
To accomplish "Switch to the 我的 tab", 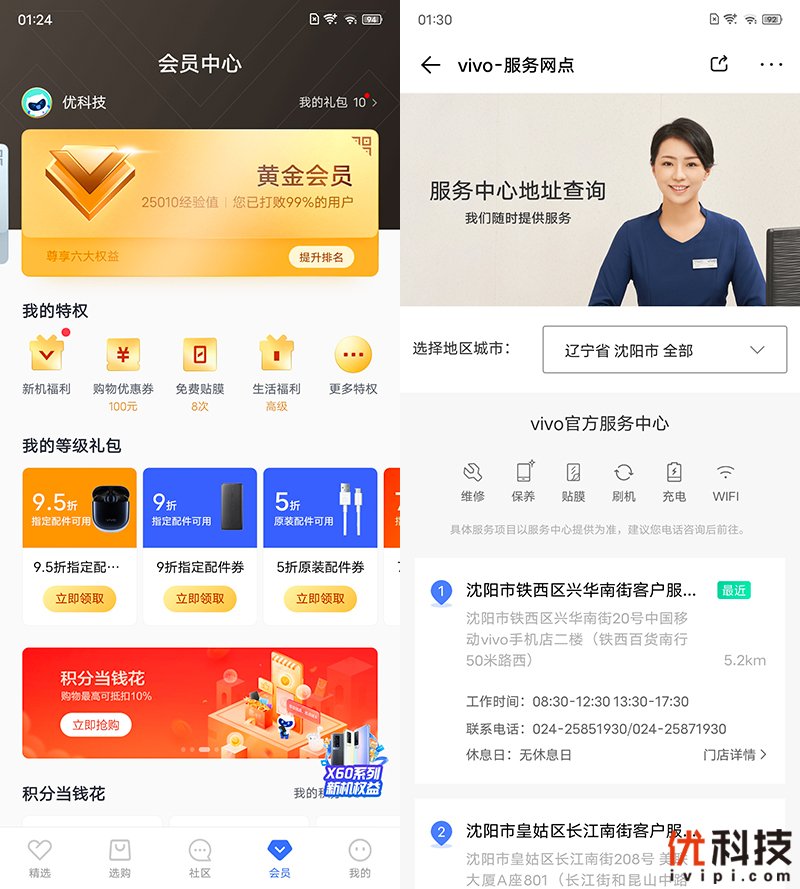I will click(x=359, y=858).
